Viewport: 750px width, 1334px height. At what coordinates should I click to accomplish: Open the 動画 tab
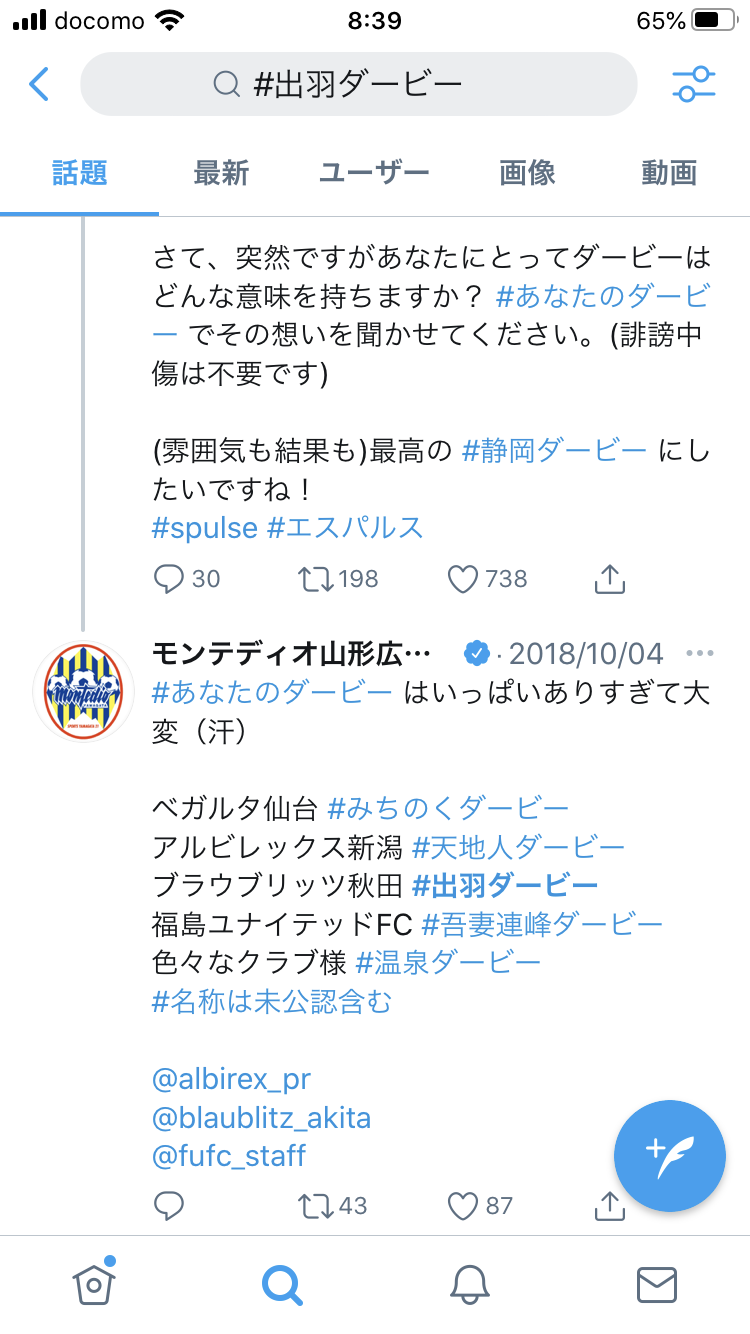click(669, 173)
